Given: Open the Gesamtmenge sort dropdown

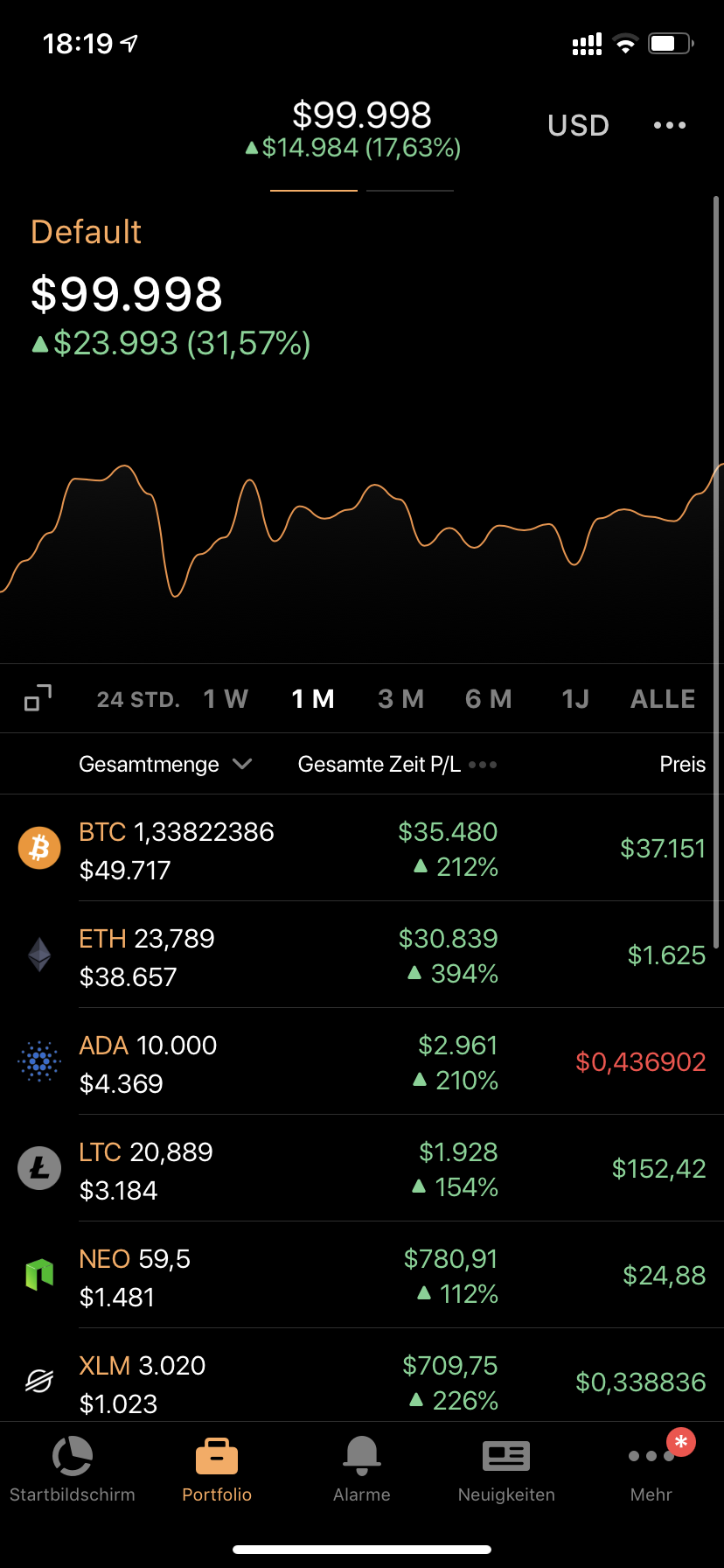Looking at the screenshot, I should tap(164, 764).
